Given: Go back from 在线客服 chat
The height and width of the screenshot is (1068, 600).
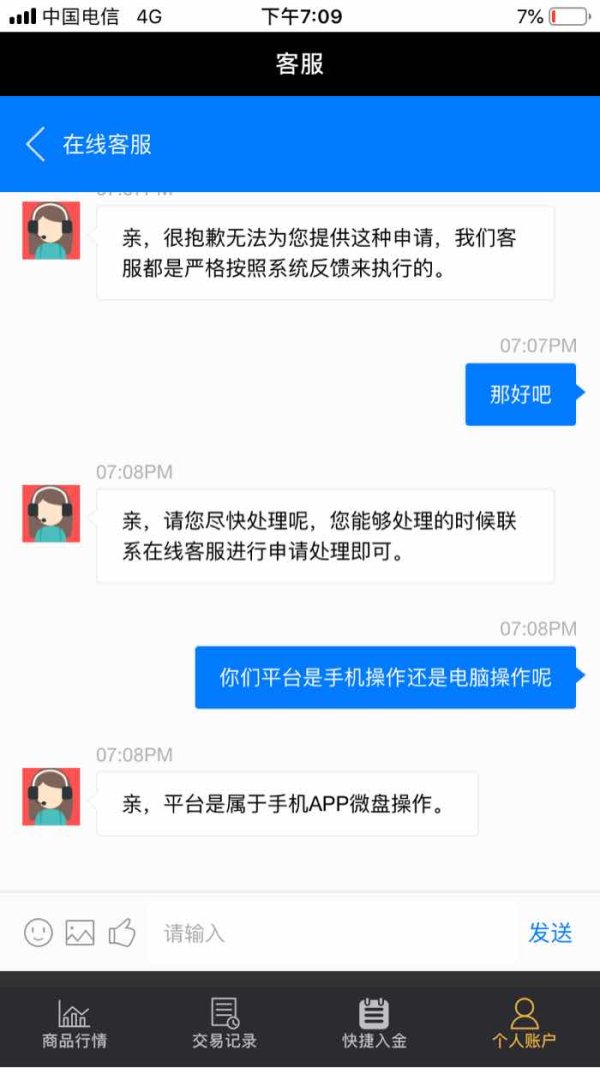Looking at the screenshot, I should 35,144.
